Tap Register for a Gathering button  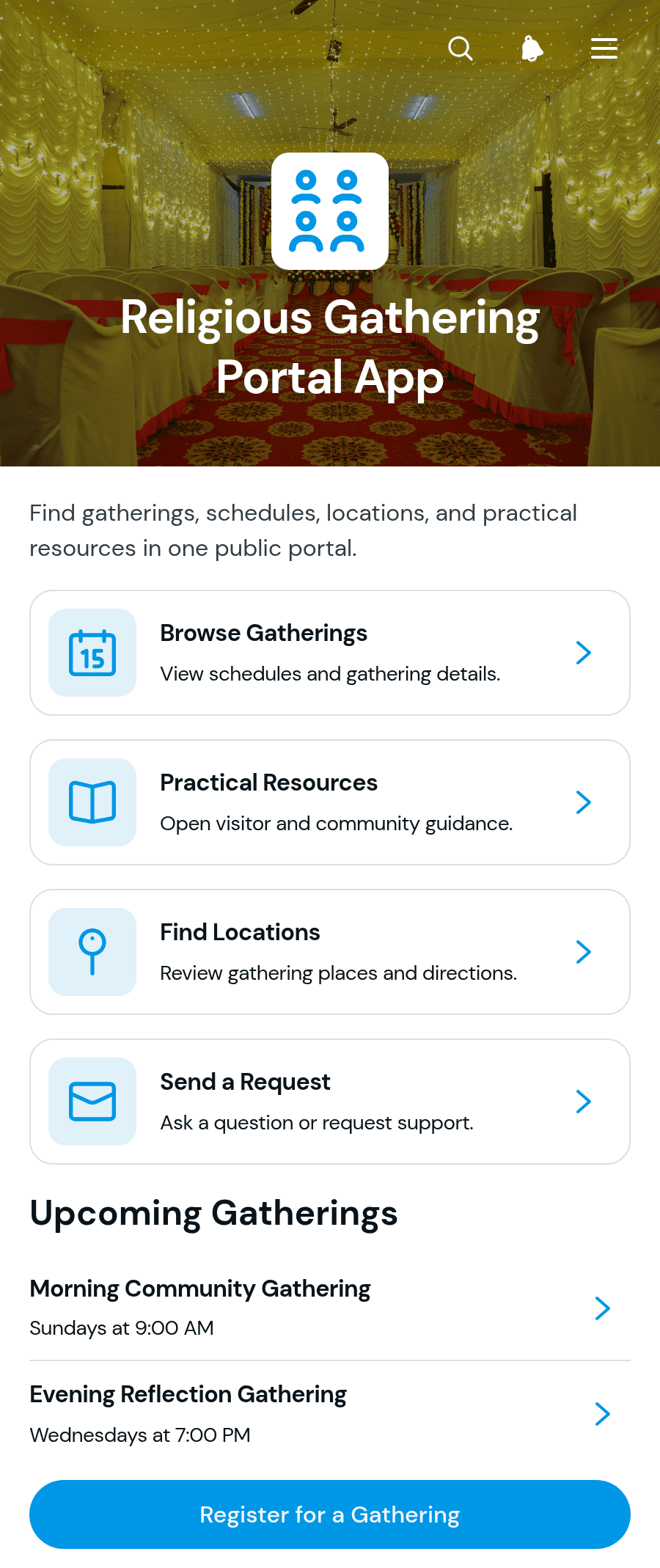[x=330, y=1514]
